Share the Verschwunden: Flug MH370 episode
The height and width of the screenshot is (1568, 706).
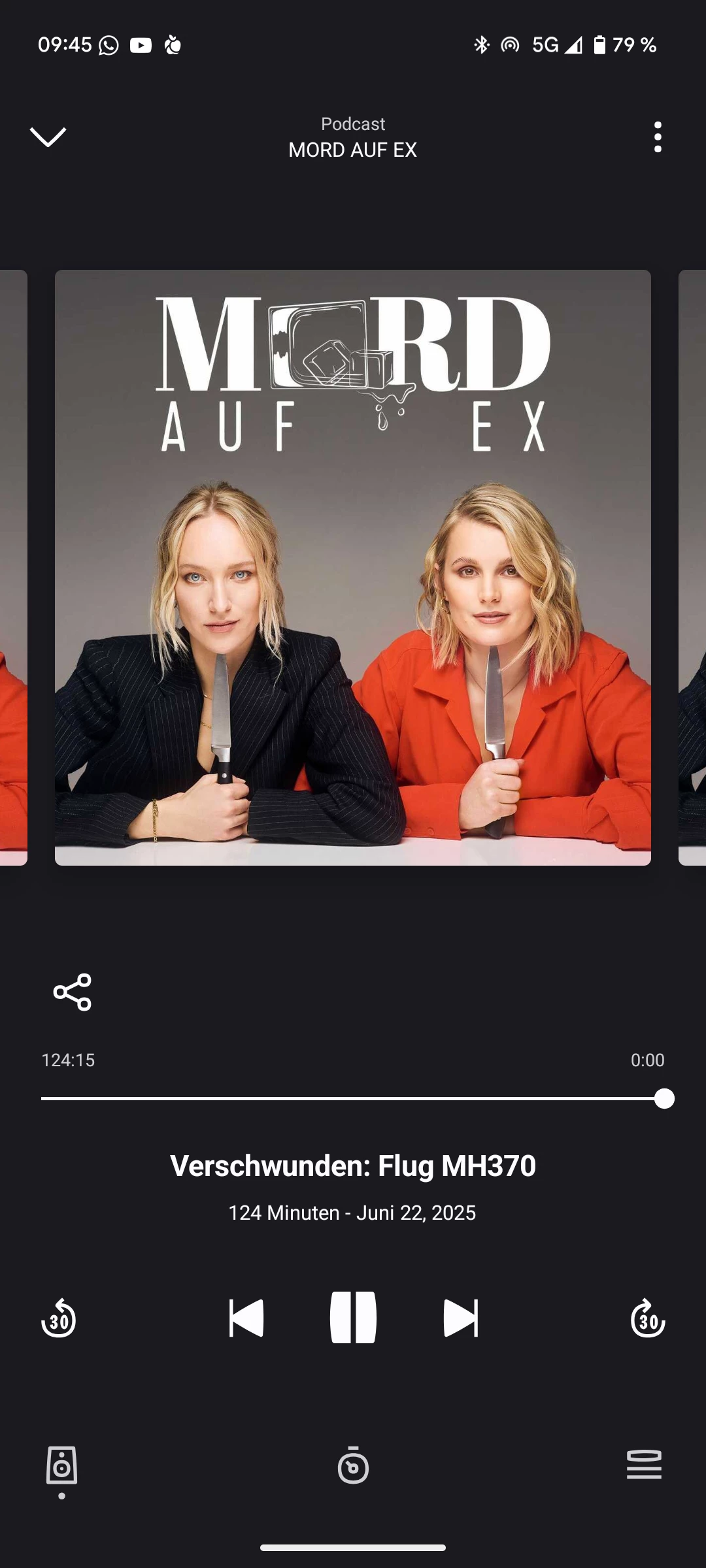click(72, 992)
